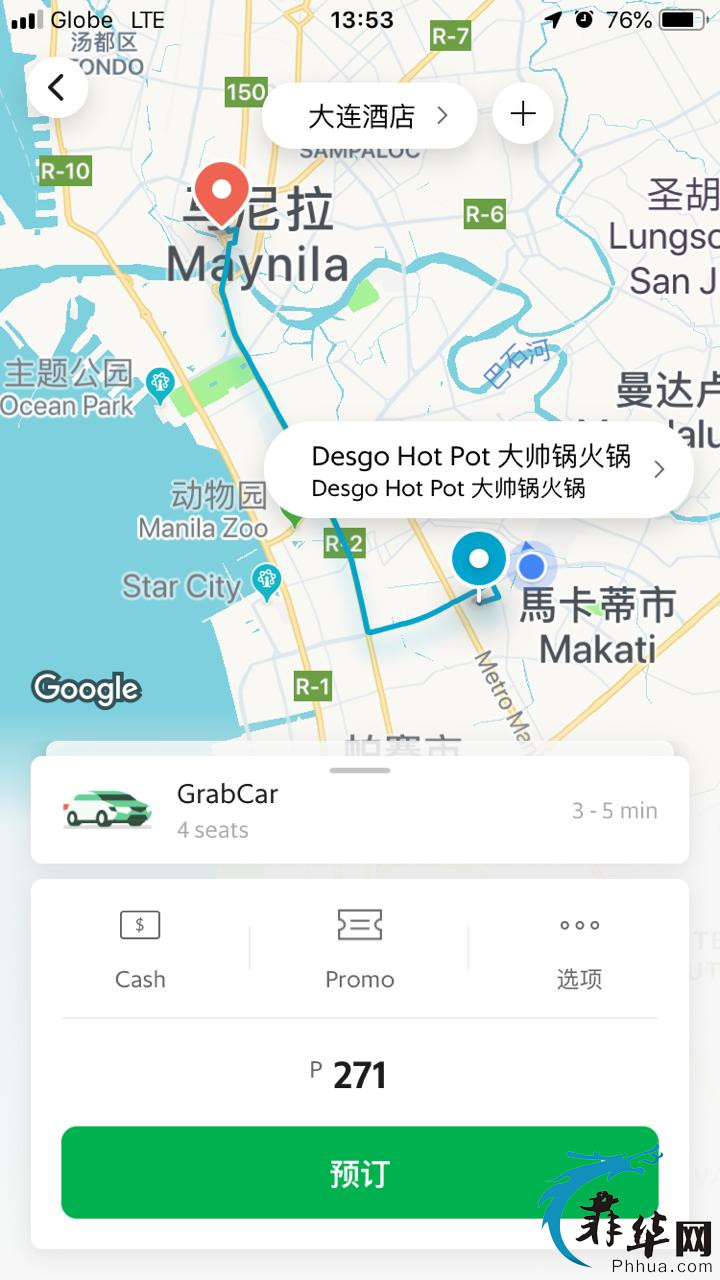Expand the ride options sheet handle
This screenshot has width=720, height=1280.
coord(360,770)
